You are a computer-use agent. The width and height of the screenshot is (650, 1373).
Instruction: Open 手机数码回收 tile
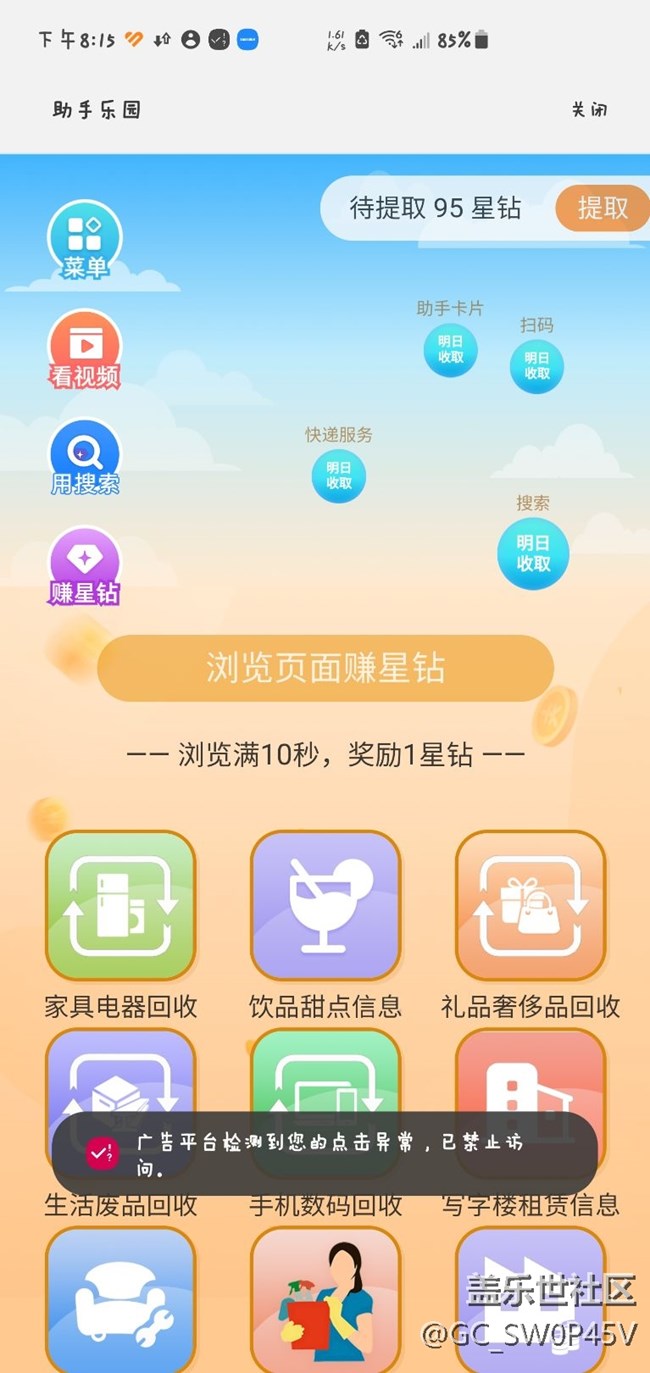tap(325, 1080)
